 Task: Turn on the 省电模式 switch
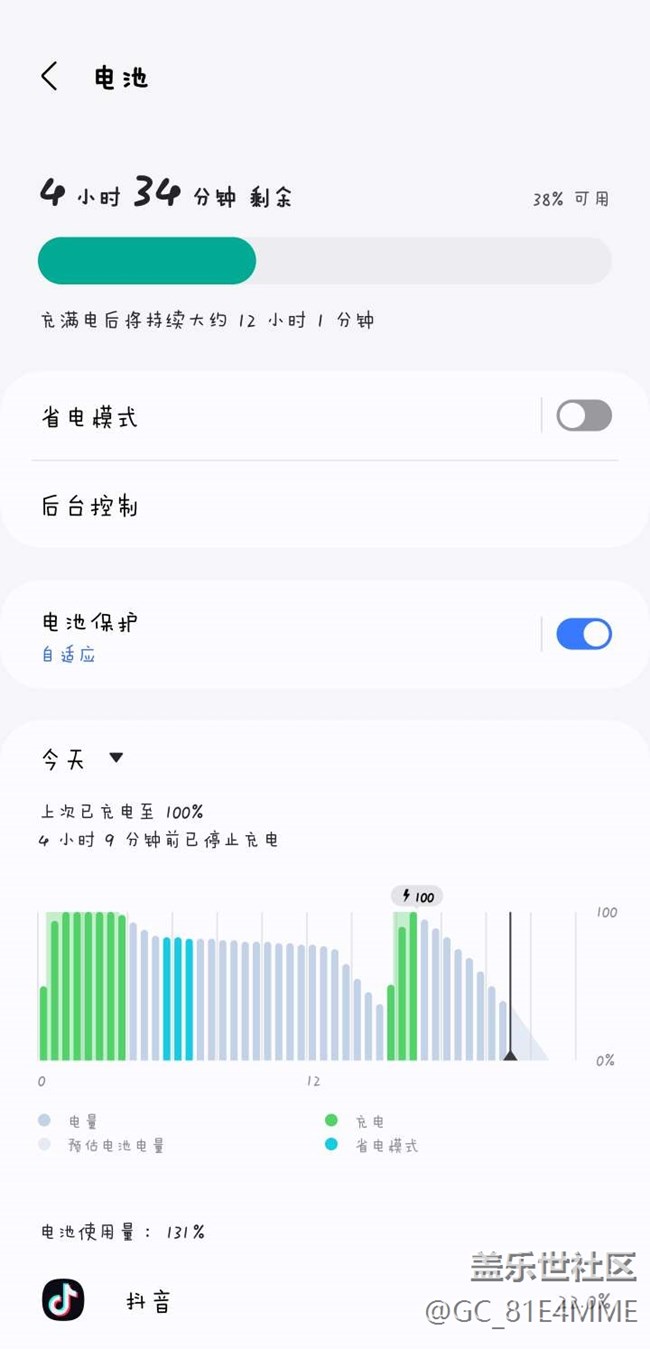584,416
